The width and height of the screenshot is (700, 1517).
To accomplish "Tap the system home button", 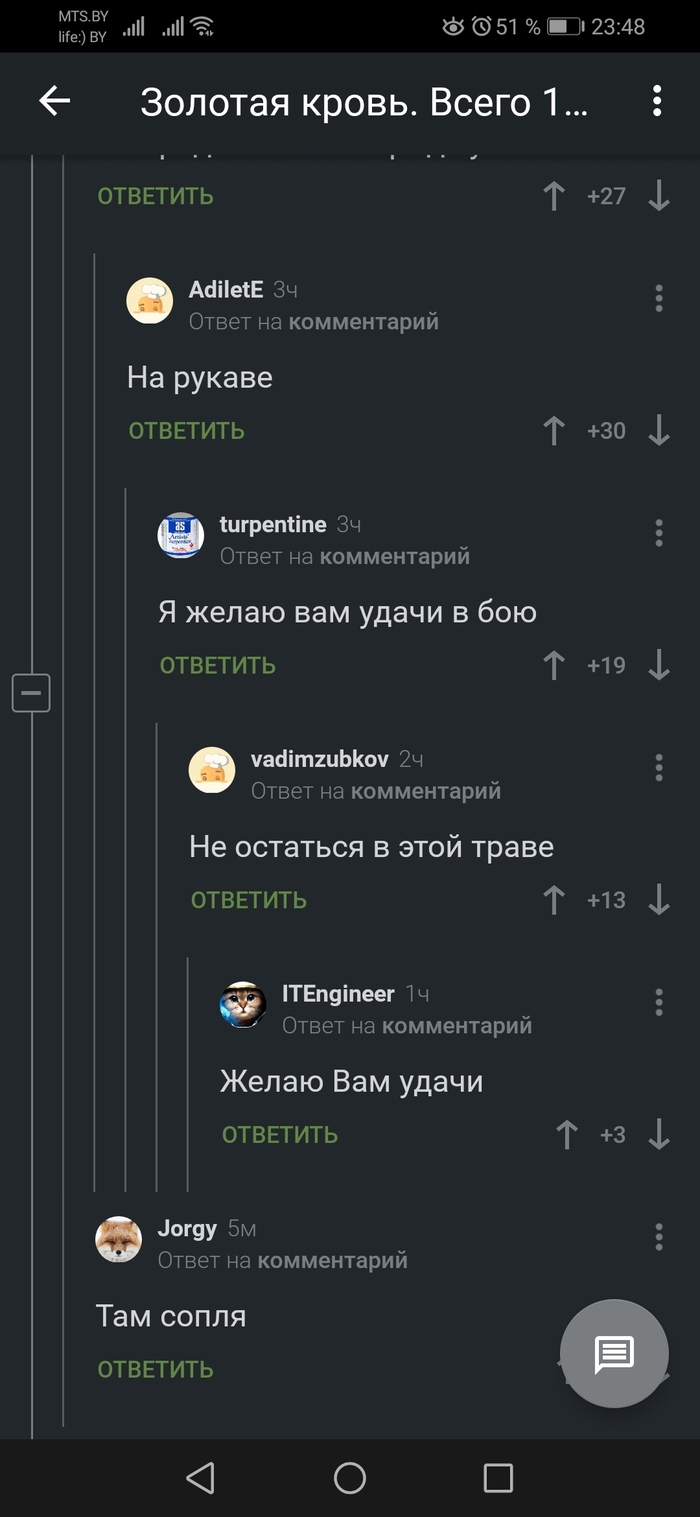I will pyautogui.click(x=350, y=1477).
